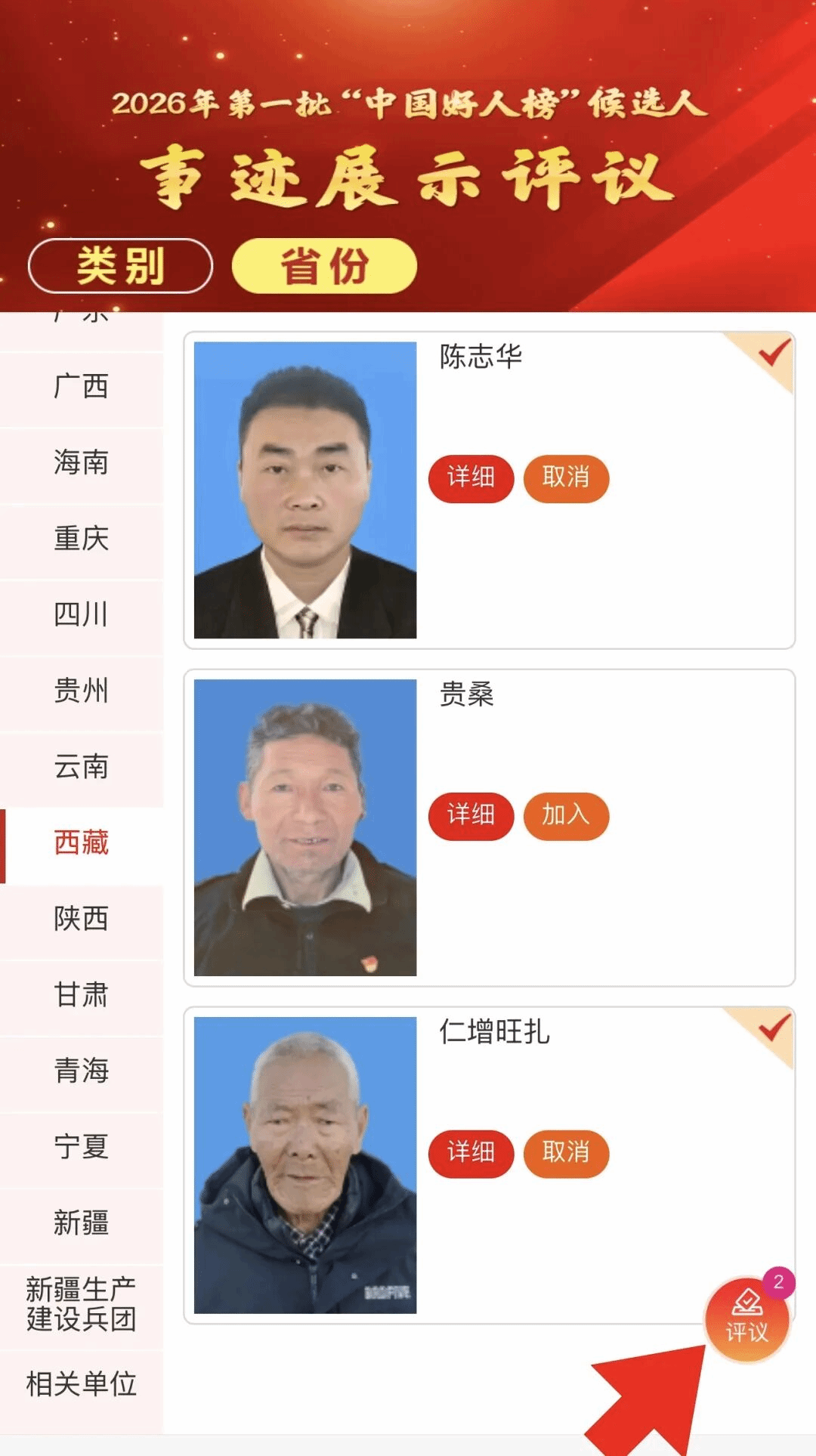The image size is (816, 1456).
Task: Choose 宁夏 in the sidebar
Action: [81, 1147]
